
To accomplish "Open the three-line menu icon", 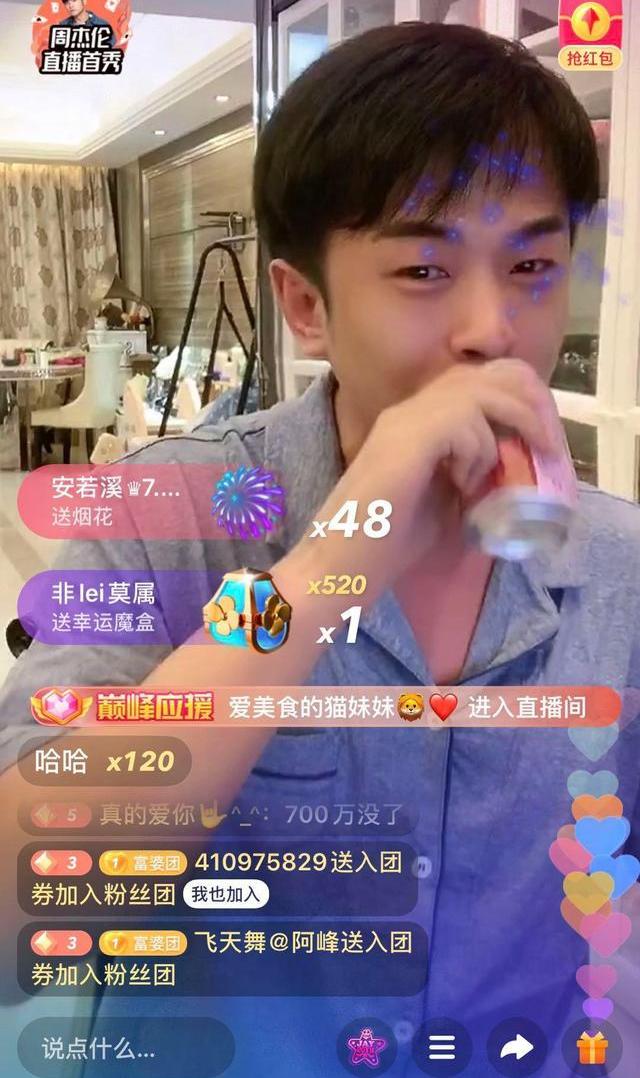I will coord(441,1048).
